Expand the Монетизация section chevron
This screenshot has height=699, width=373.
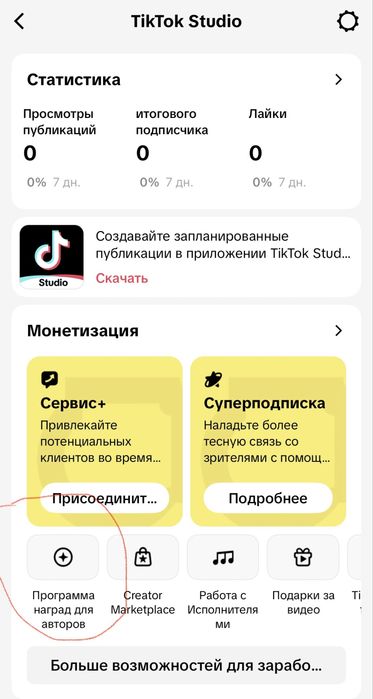339,331
